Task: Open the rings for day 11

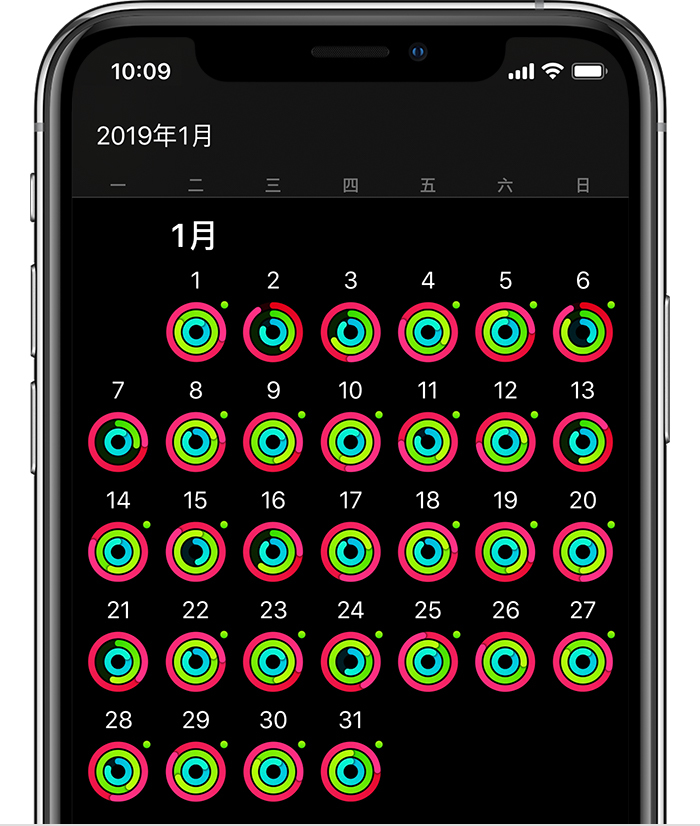Action: pyautogui.click(x=428, y=442)
